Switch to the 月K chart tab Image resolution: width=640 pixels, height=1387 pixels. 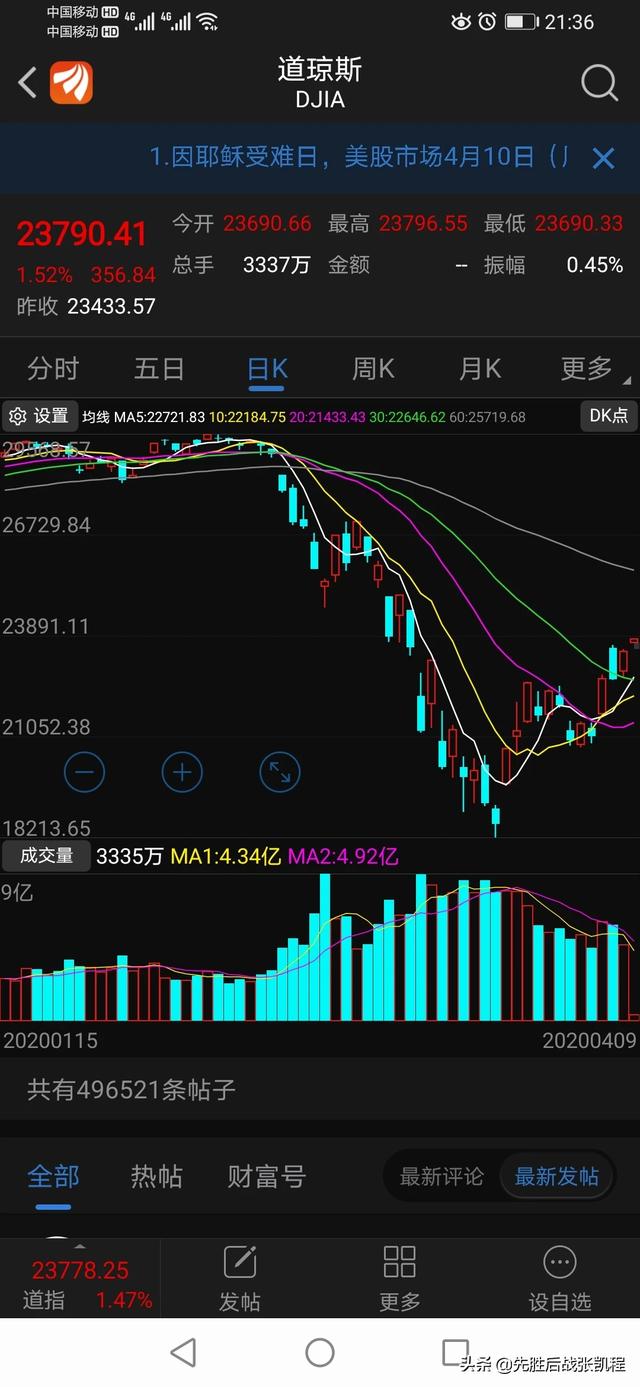click(480, 369)
